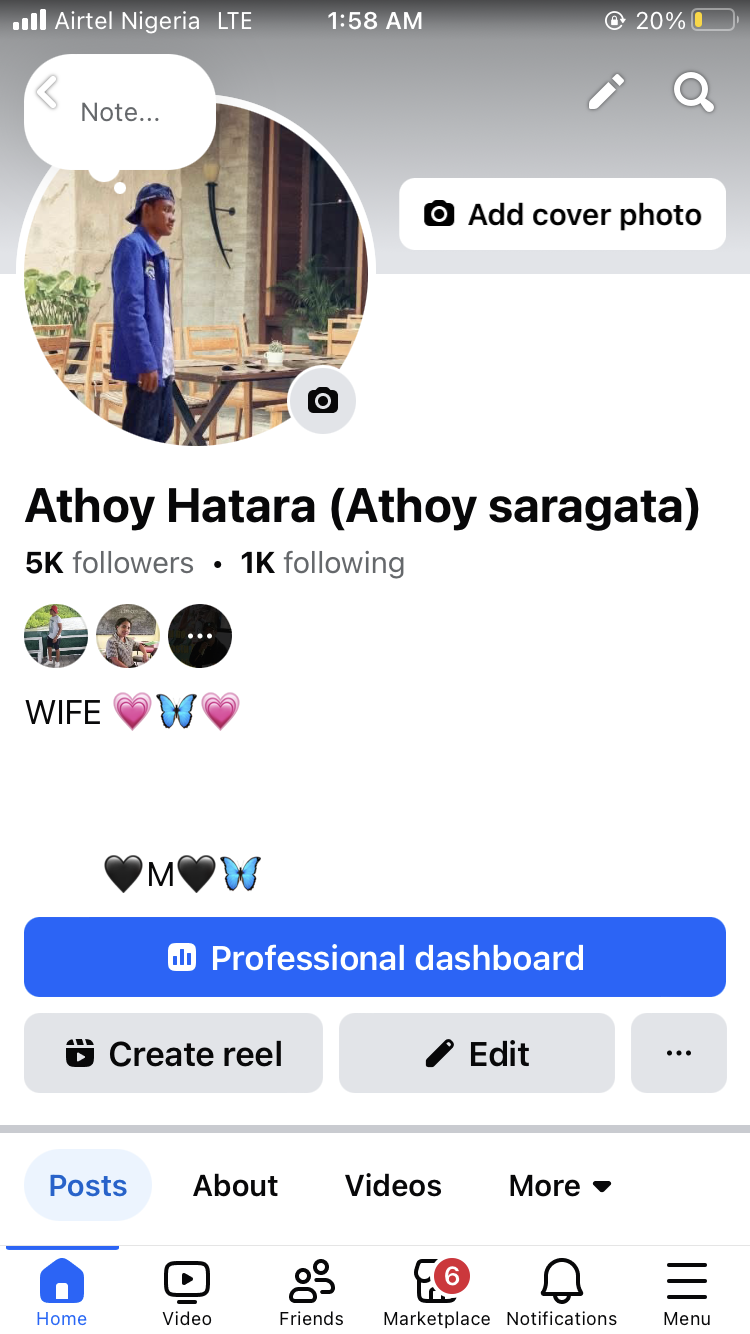The height and width of the screenshot is (1334, 750).
Task: Select the Posts tab
Action: point(88,1185)
